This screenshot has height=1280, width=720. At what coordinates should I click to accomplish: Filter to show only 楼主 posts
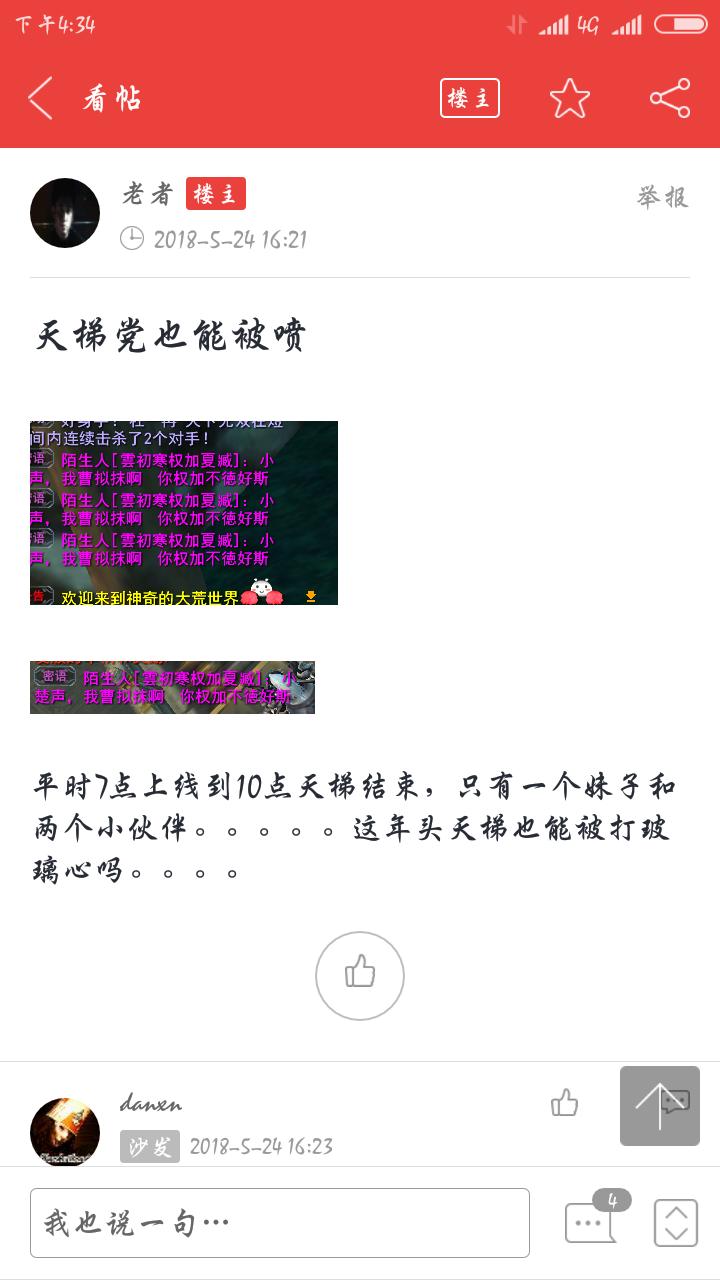(x=470, y=98)
